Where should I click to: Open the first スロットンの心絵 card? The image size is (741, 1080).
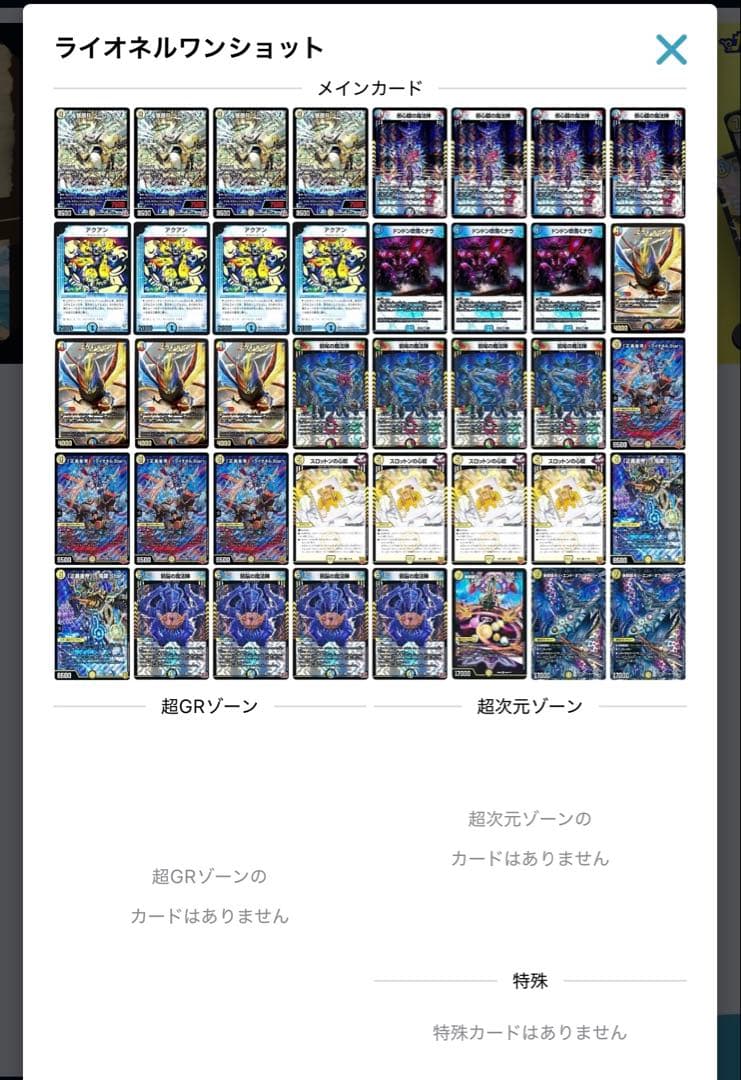tap(330, 508)
